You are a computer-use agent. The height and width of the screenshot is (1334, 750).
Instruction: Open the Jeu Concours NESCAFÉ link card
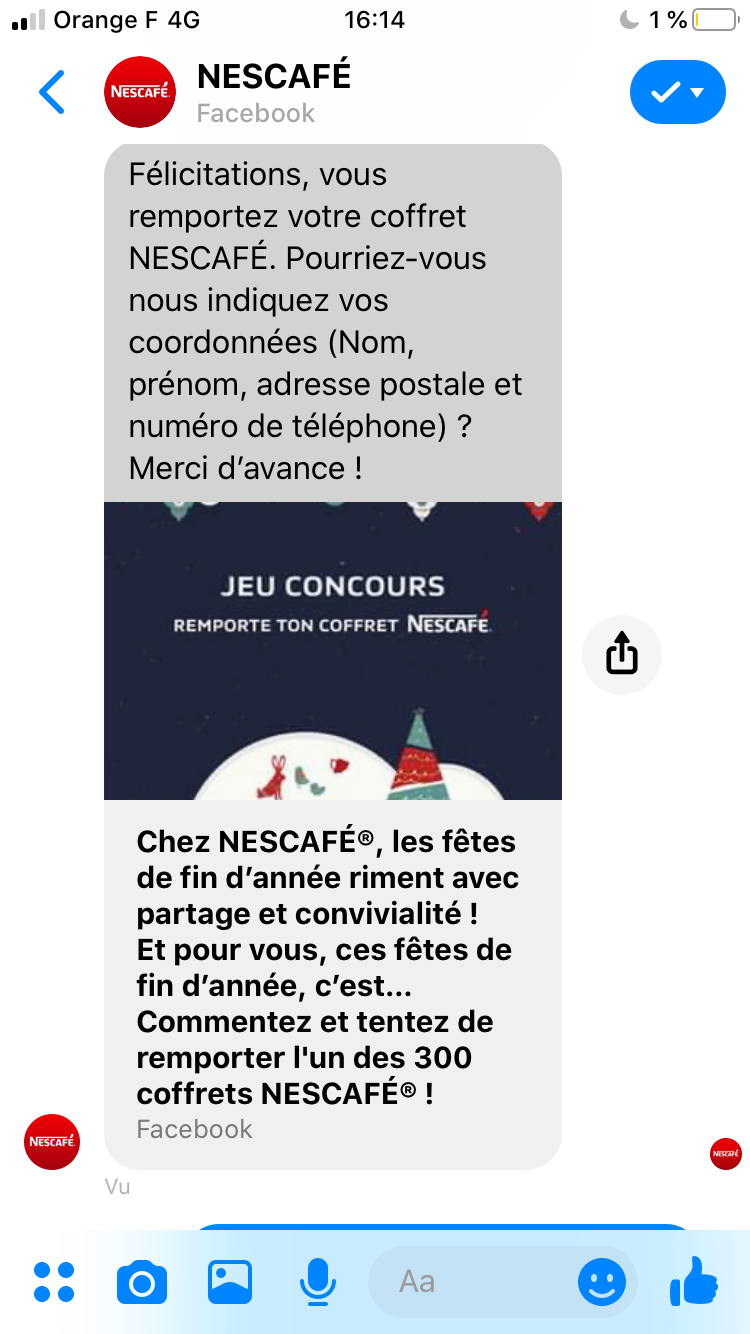(333, 650)
